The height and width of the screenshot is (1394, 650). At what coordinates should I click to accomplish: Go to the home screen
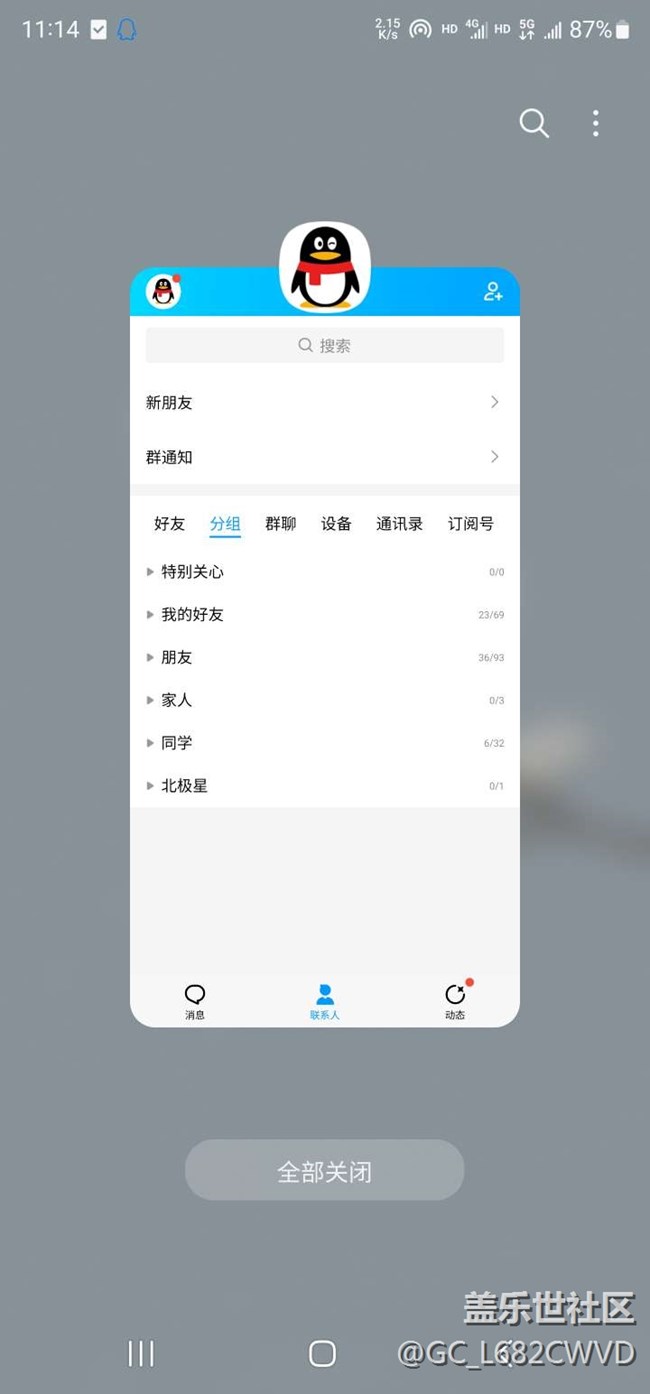click(322, 1353)
